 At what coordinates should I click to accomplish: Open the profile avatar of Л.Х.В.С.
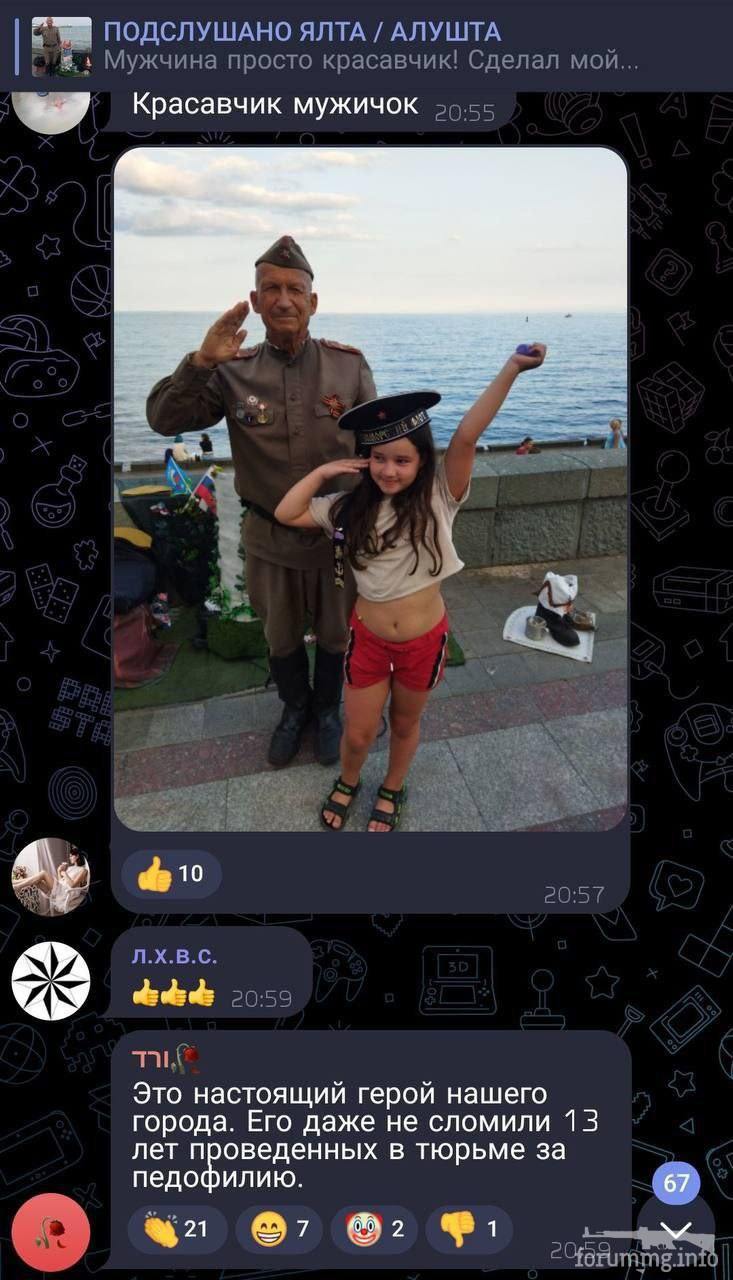click(x=51, y=981)
